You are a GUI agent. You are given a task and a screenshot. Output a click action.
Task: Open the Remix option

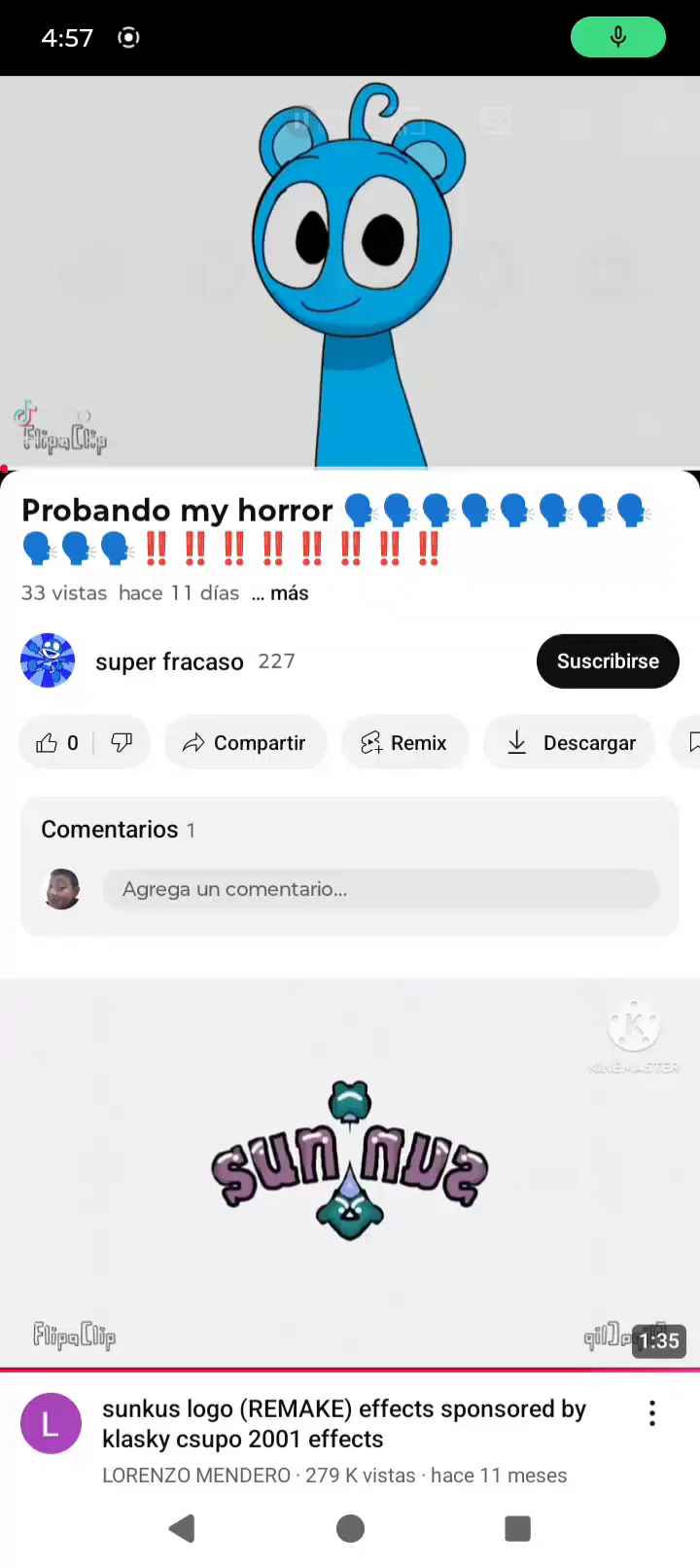click(404, 743)
